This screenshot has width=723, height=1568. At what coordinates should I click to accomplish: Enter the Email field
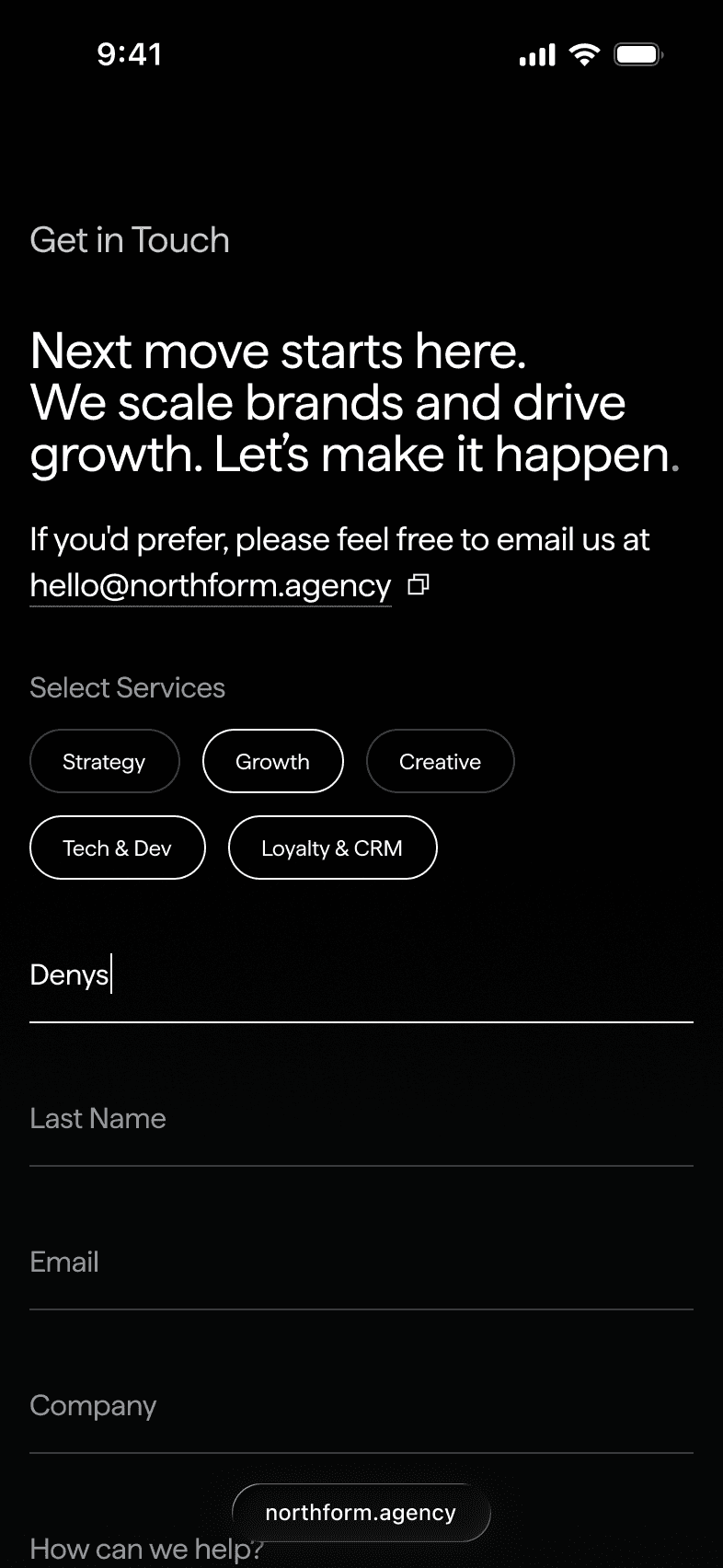[361, 1262]
